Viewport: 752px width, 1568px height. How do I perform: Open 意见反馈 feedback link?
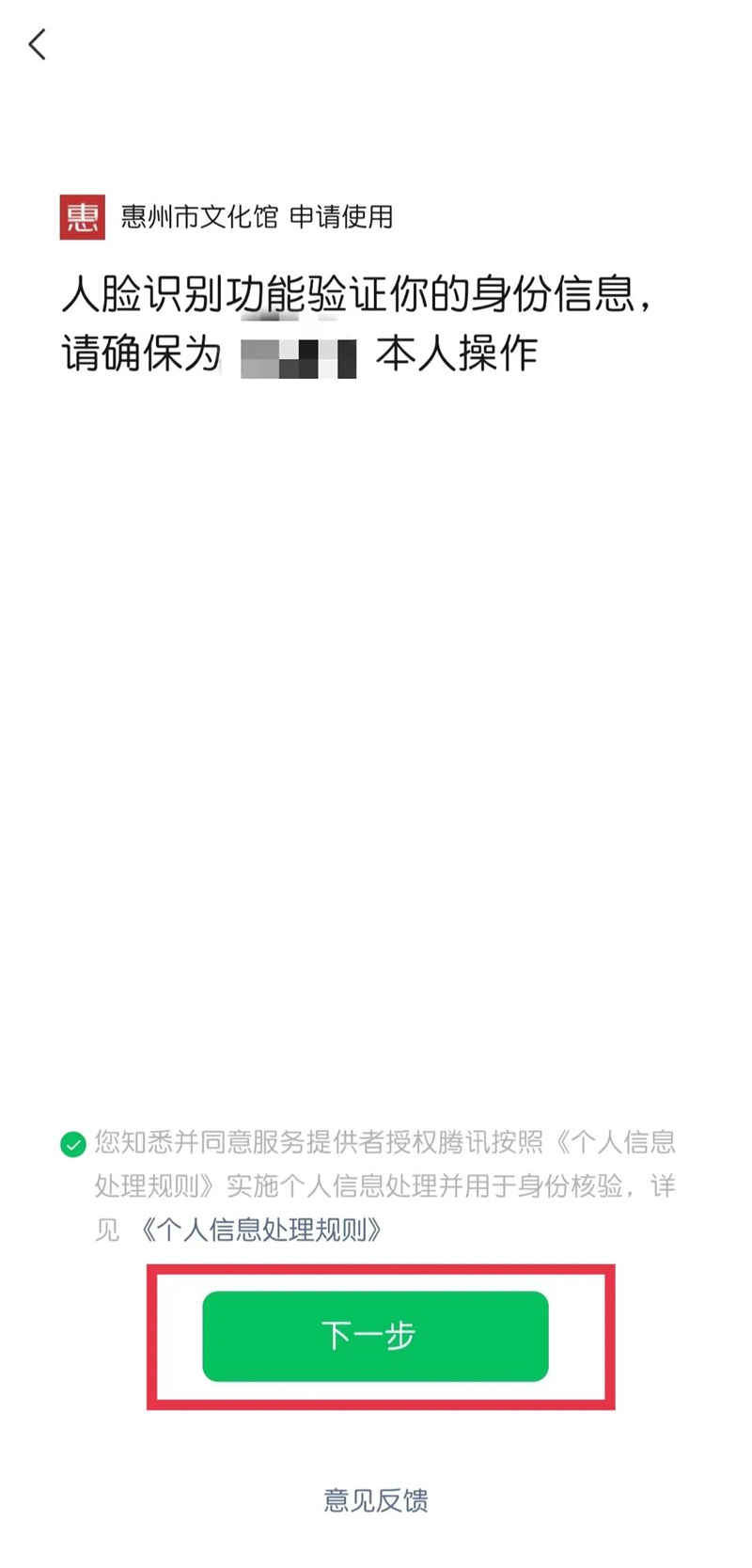tap(376, 1499)
